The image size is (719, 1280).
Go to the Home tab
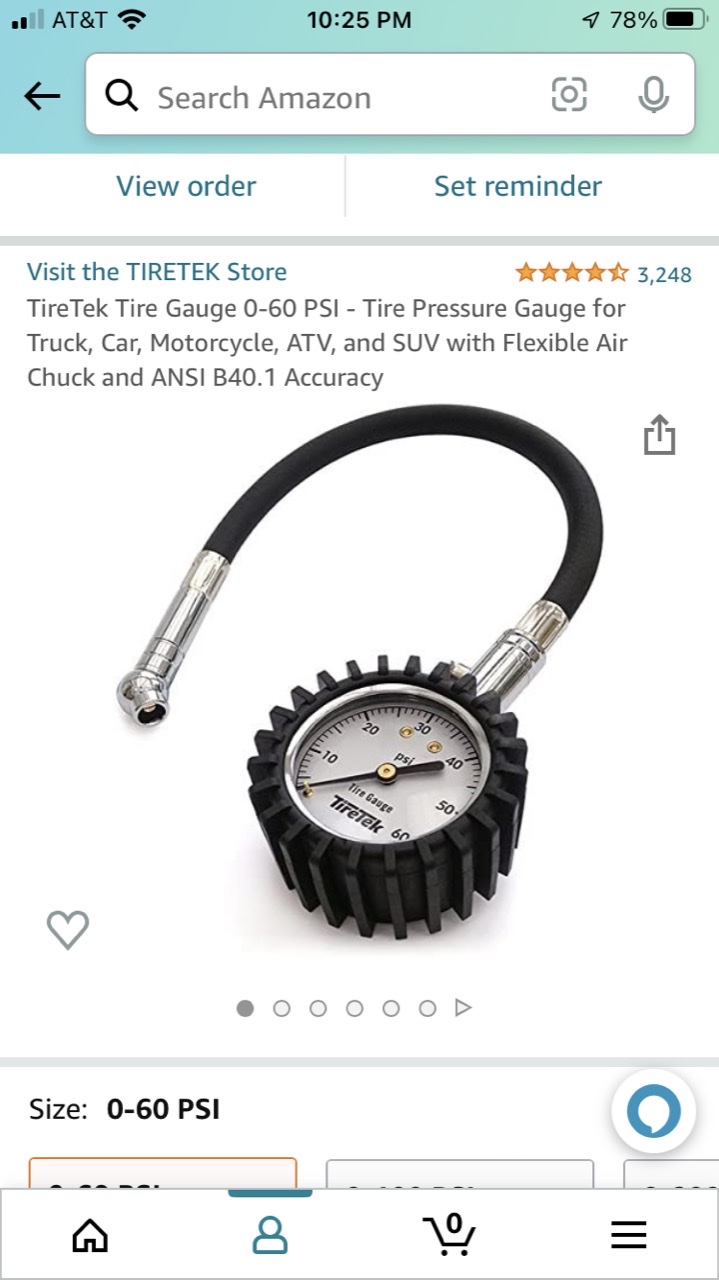click(x=90, y=1236)
